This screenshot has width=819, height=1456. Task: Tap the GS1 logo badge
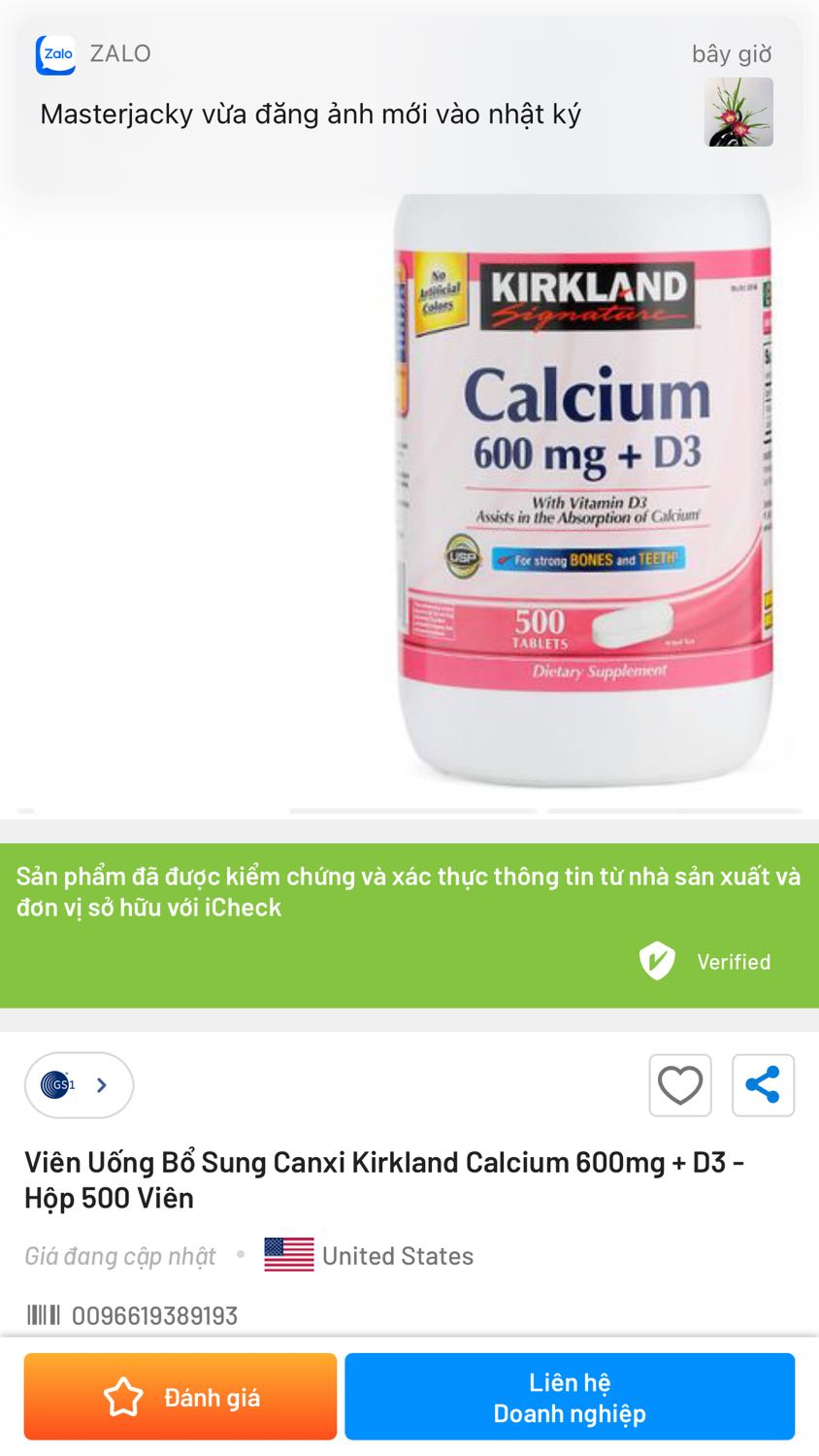coord(58,1084)
